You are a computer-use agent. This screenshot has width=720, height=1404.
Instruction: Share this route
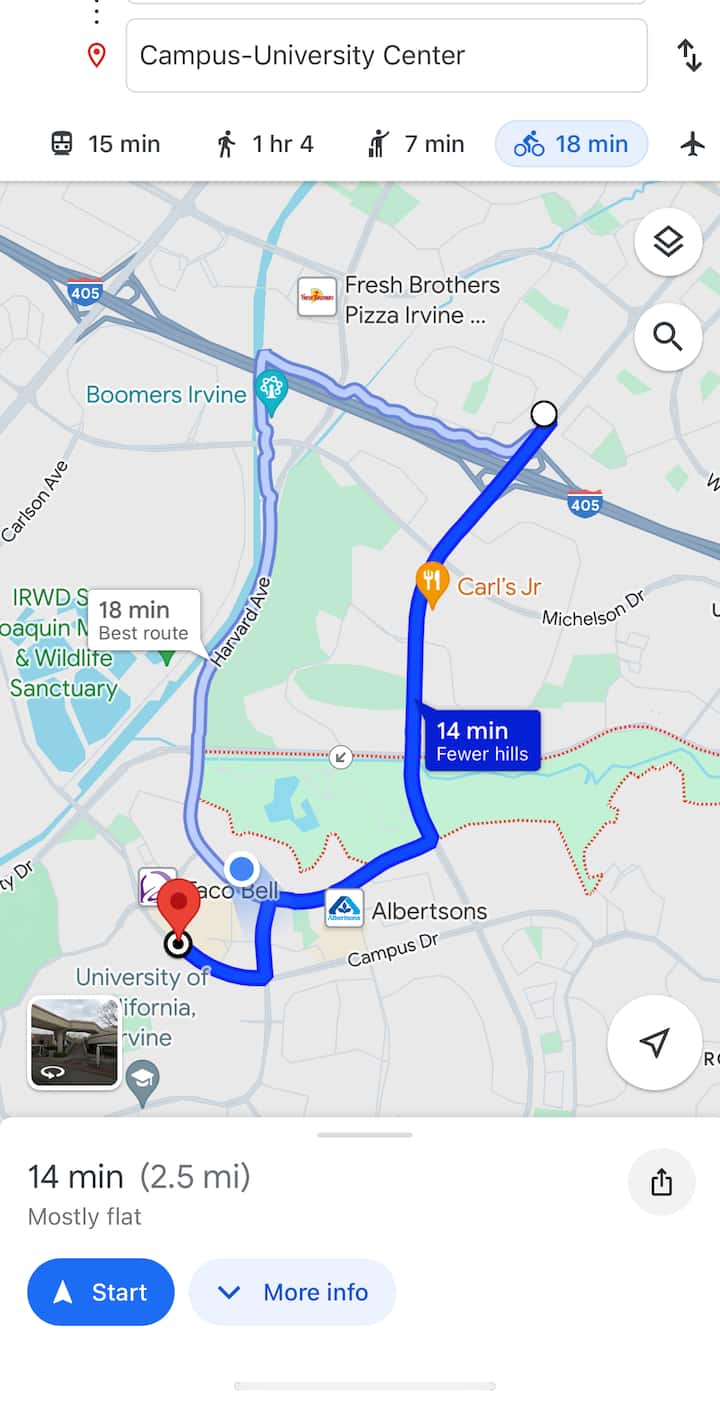coord(661,1182)
